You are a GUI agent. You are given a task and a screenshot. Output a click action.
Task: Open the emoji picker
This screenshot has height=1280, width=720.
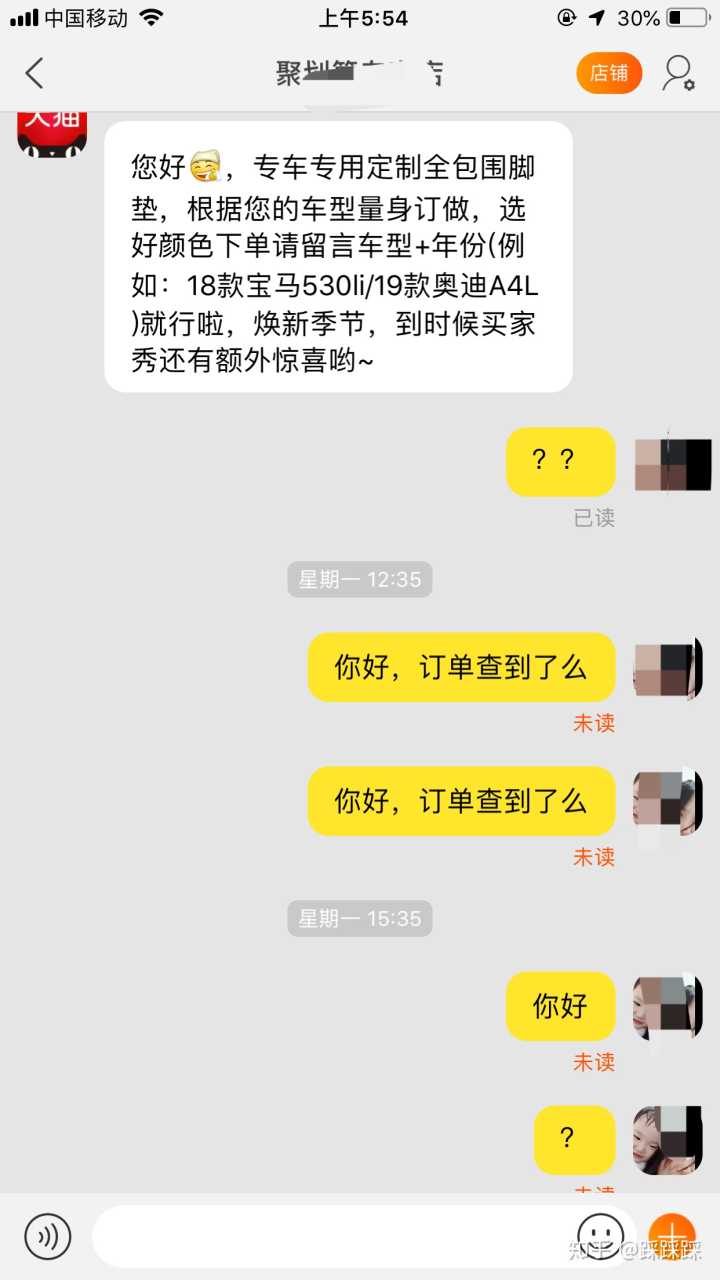pos(601,1234)
